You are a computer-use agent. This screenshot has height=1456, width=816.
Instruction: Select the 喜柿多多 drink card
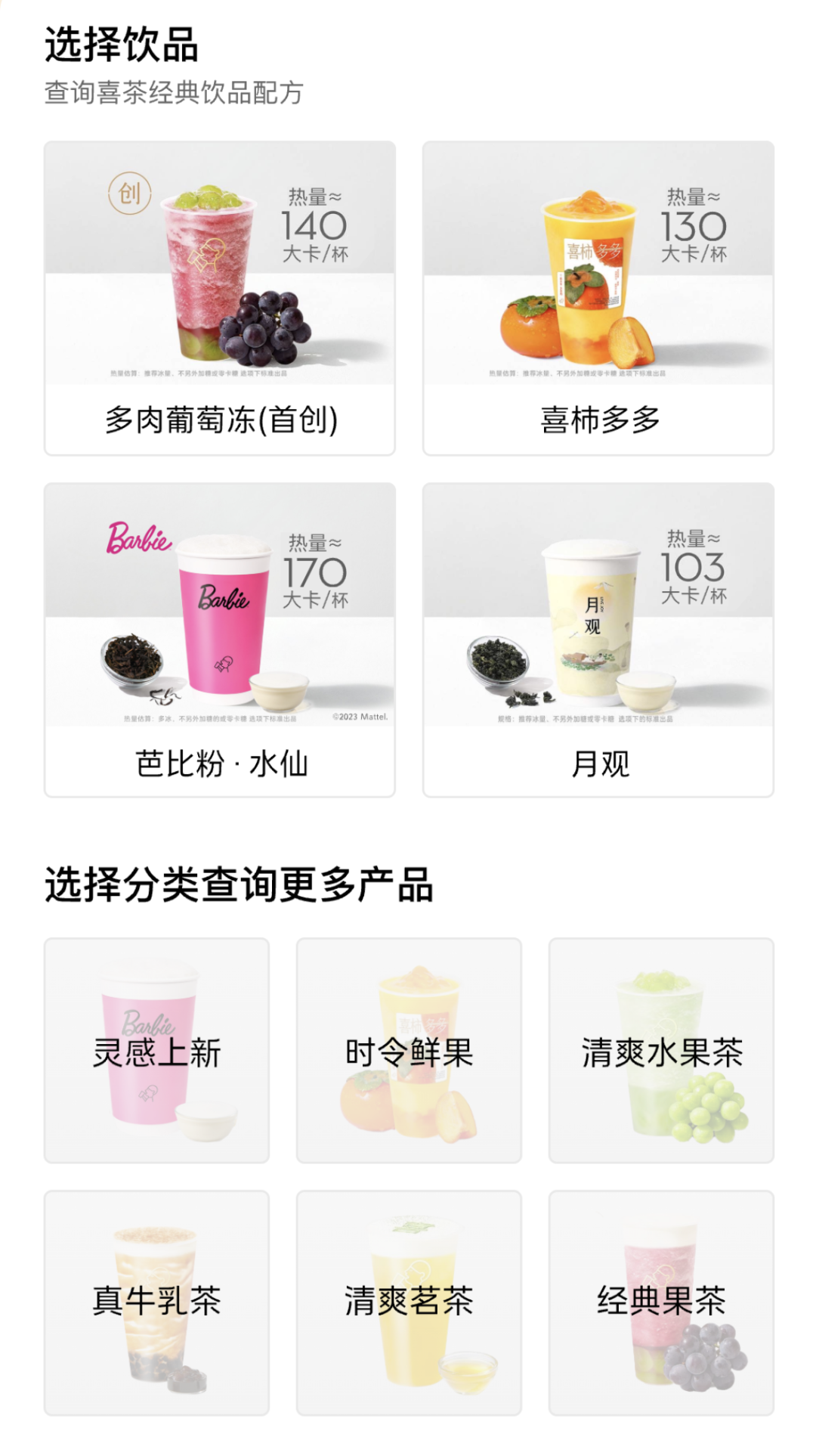click(598, 299)
